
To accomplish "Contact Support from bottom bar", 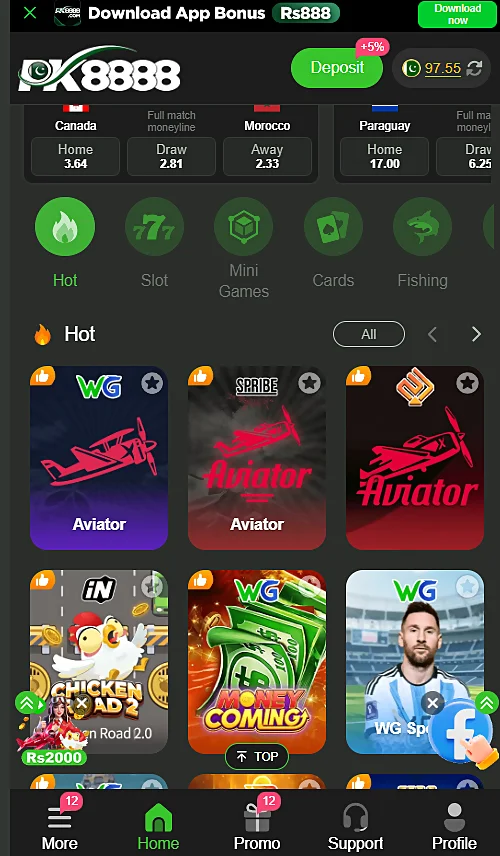I will pos(355,826).
